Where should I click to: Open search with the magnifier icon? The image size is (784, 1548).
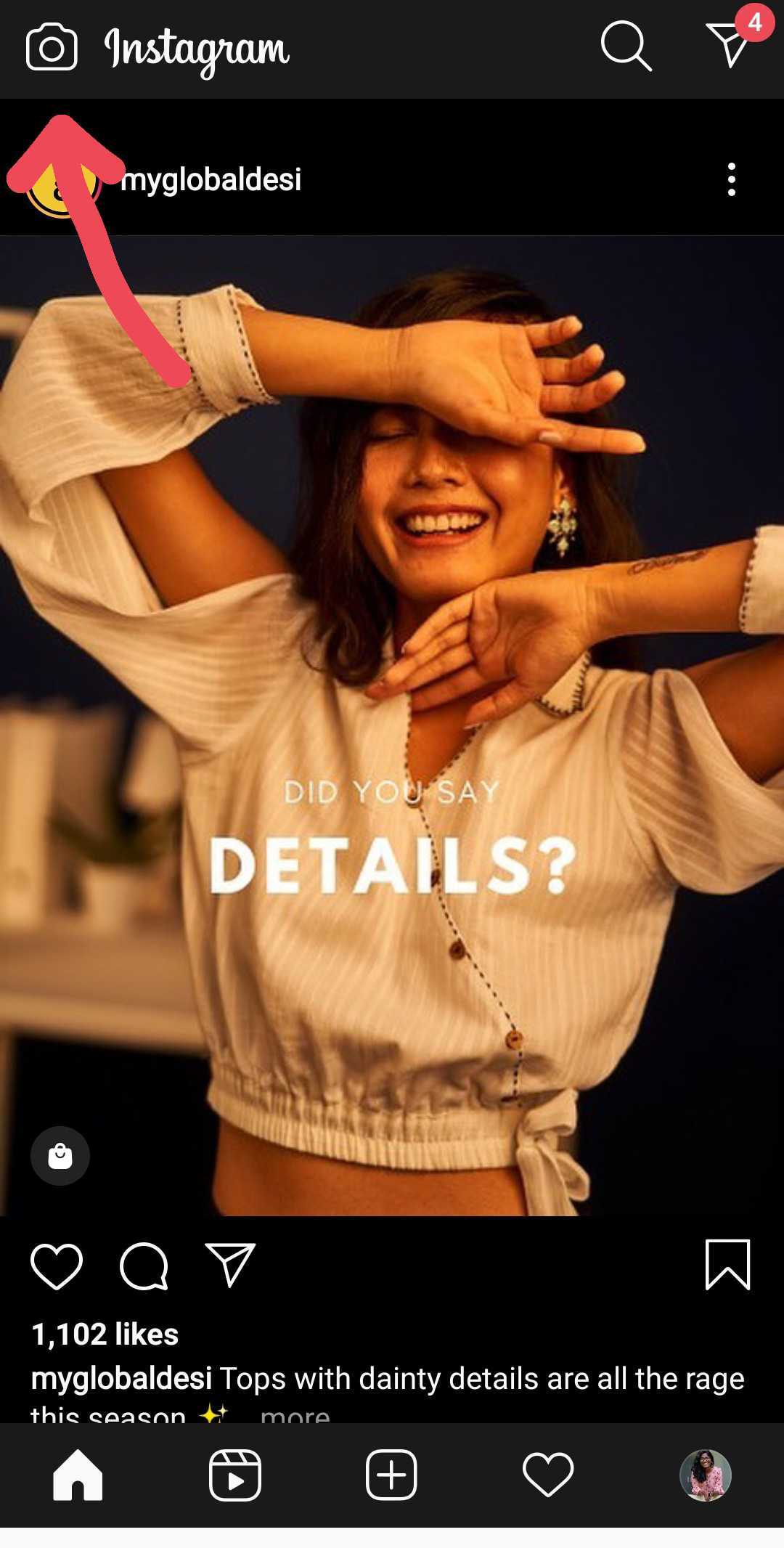(x=626, y=46)
